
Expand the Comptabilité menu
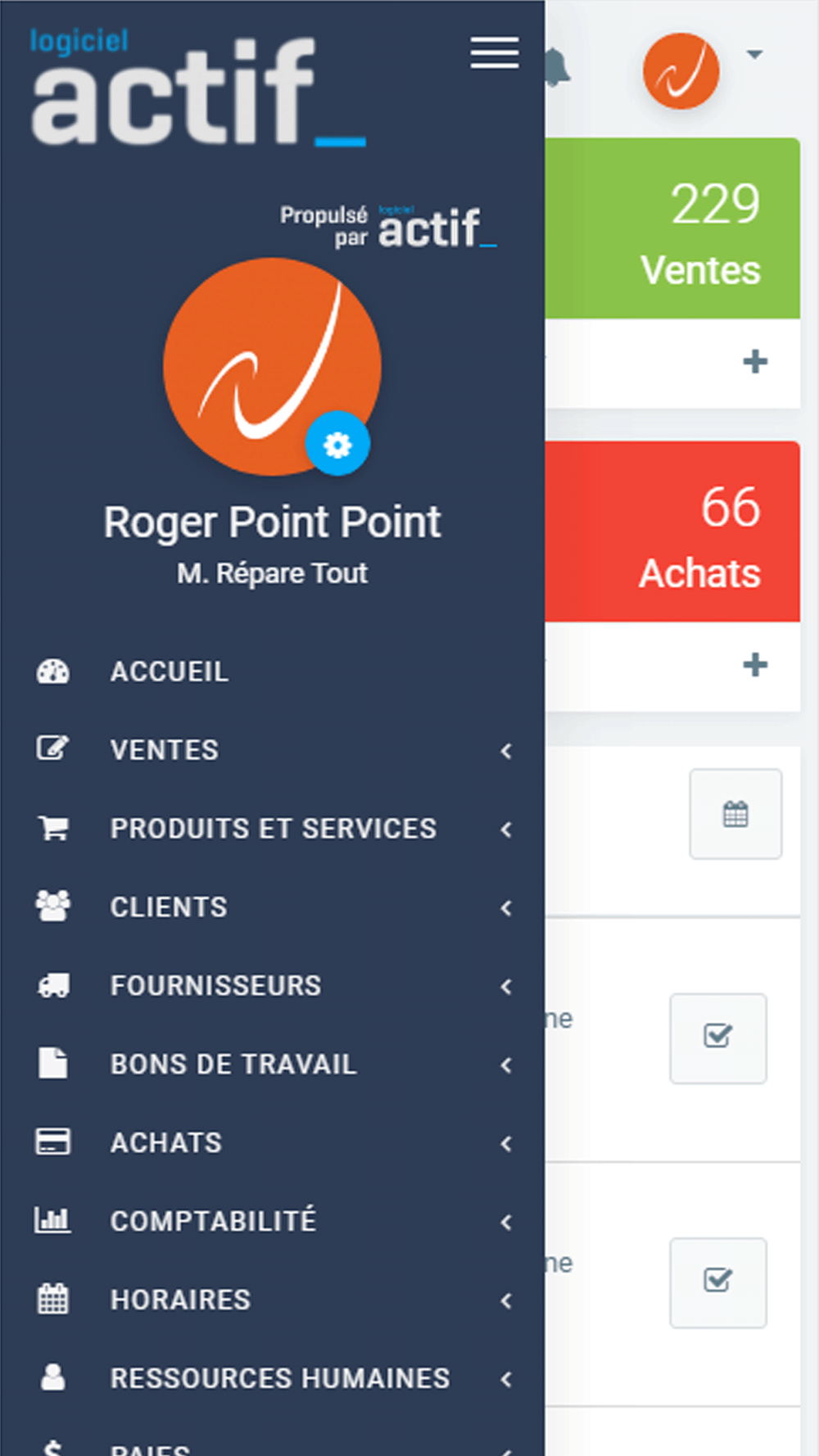272,1221
